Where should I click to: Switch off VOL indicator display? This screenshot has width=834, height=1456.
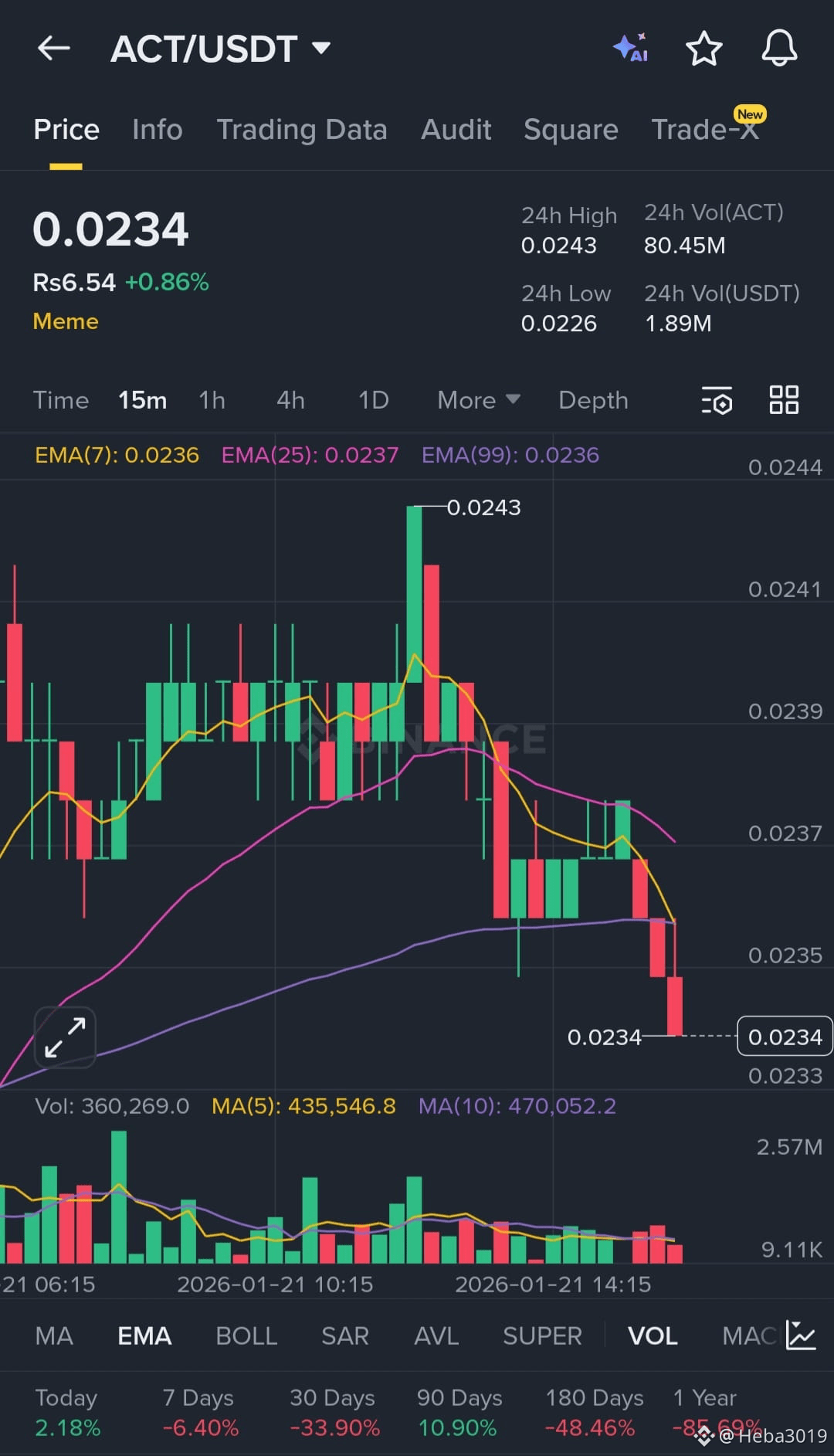652,1336
